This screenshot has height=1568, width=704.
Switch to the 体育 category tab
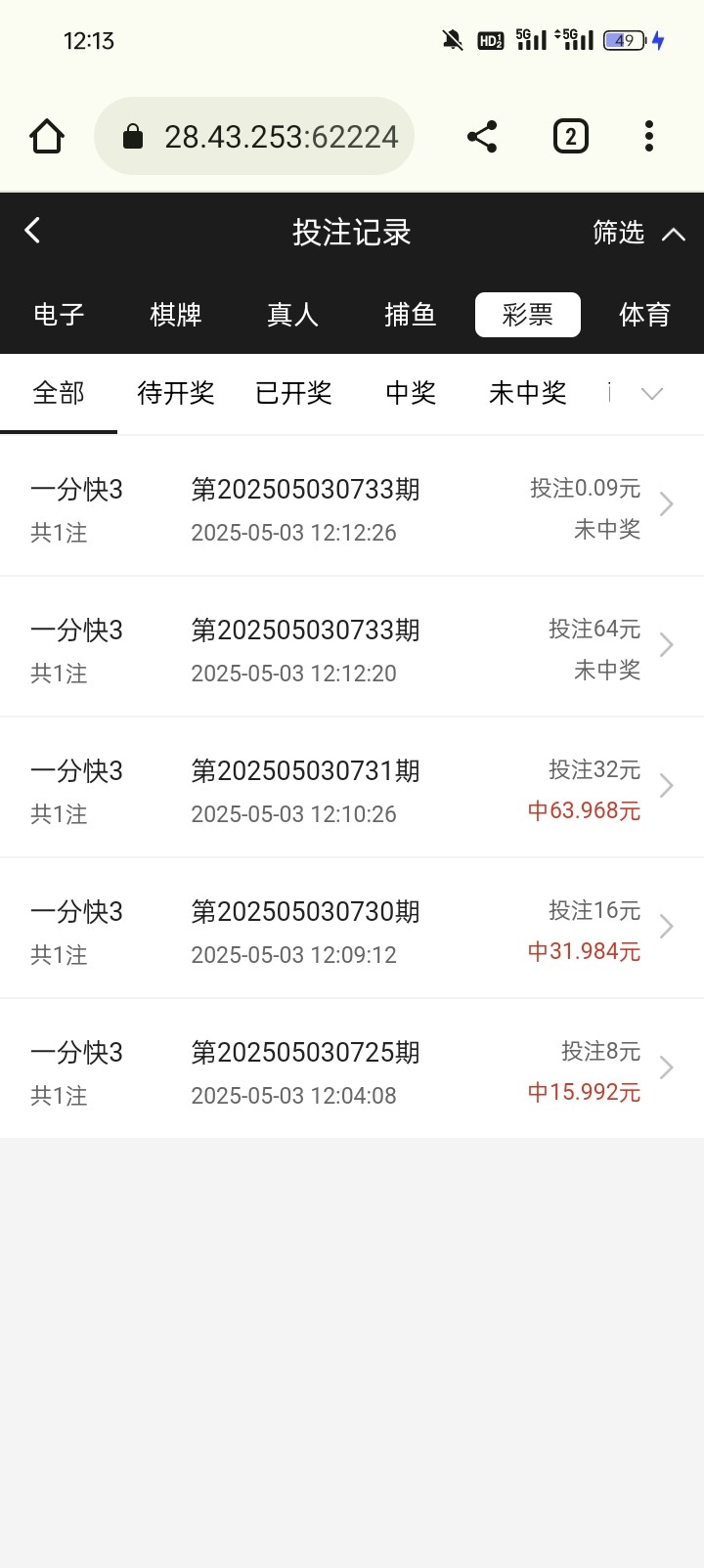(644, 315)
